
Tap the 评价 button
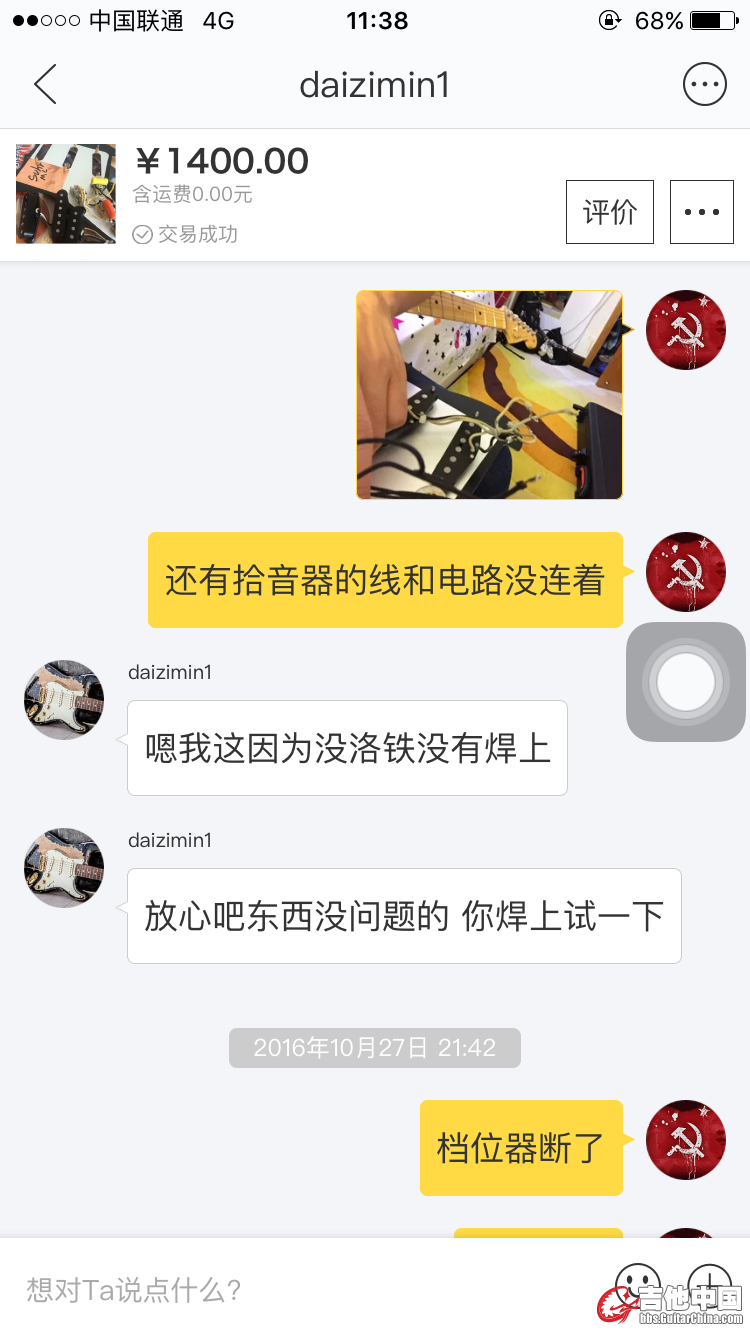pyautogui.click(x=609, y=212)
